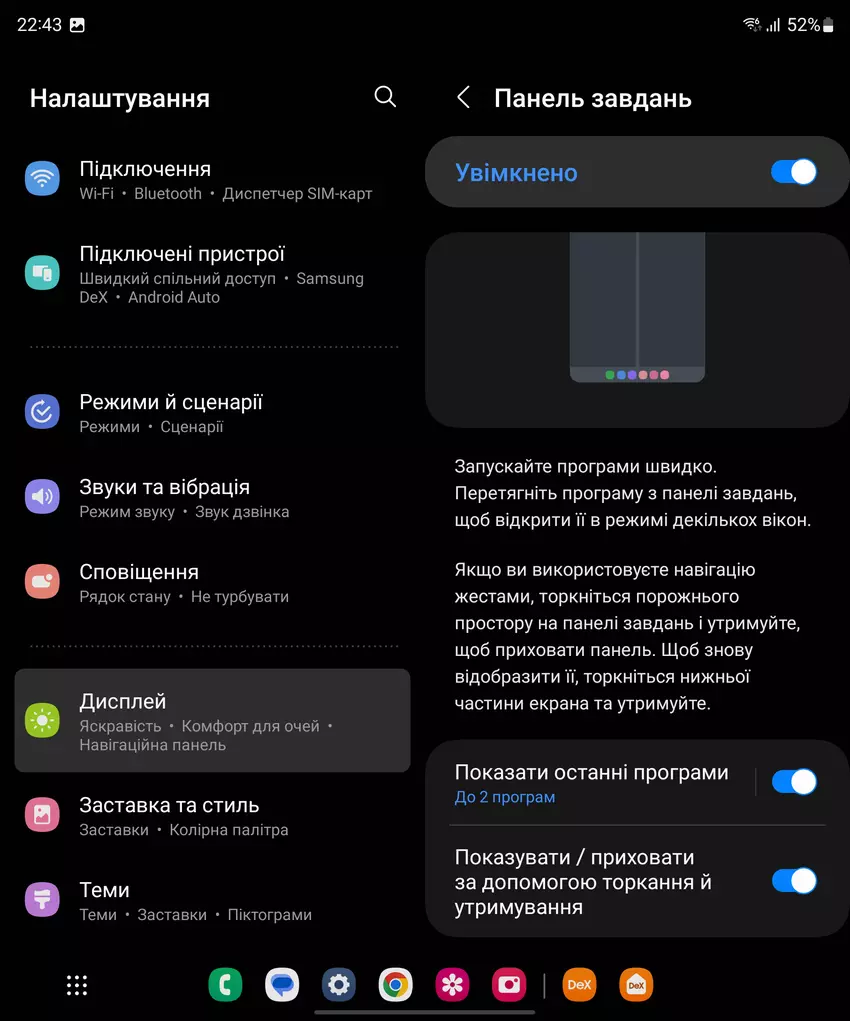Go back from Панель завдань
850x1021 pixels.
(463, 98)
